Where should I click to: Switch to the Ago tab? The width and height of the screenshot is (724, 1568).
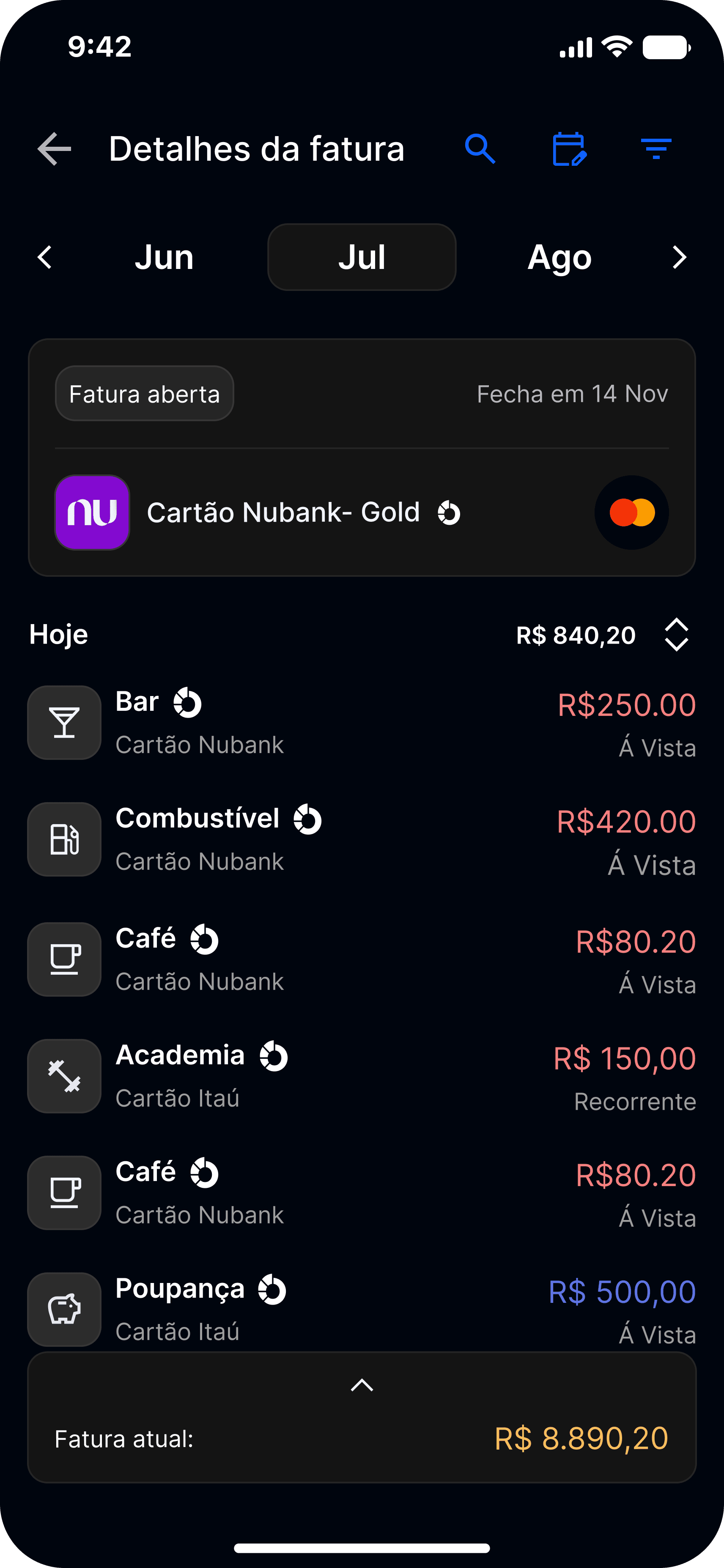559,258
